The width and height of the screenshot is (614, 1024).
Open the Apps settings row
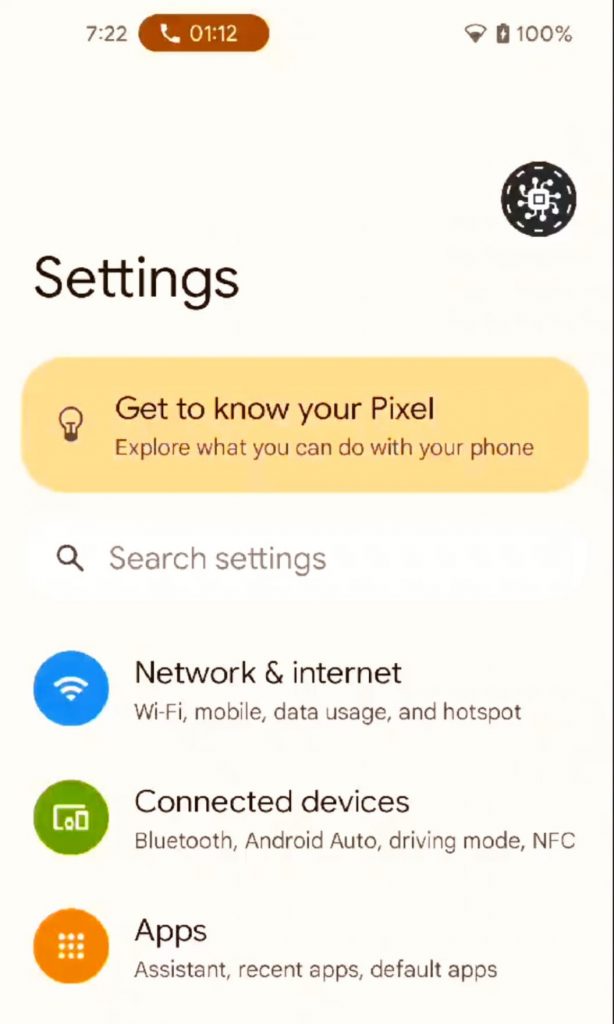point(305,946)
